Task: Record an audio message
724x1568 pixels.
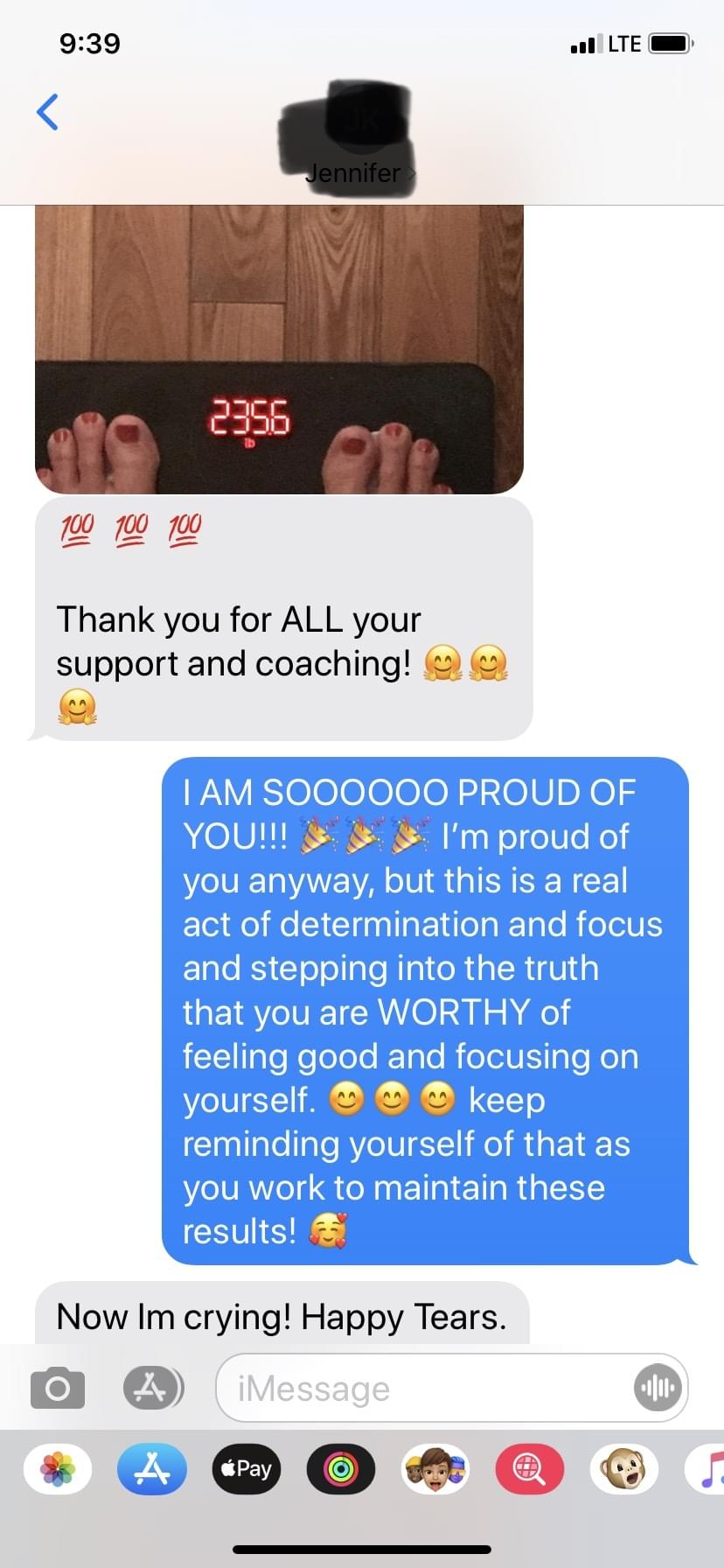Action: point(657,1389)
